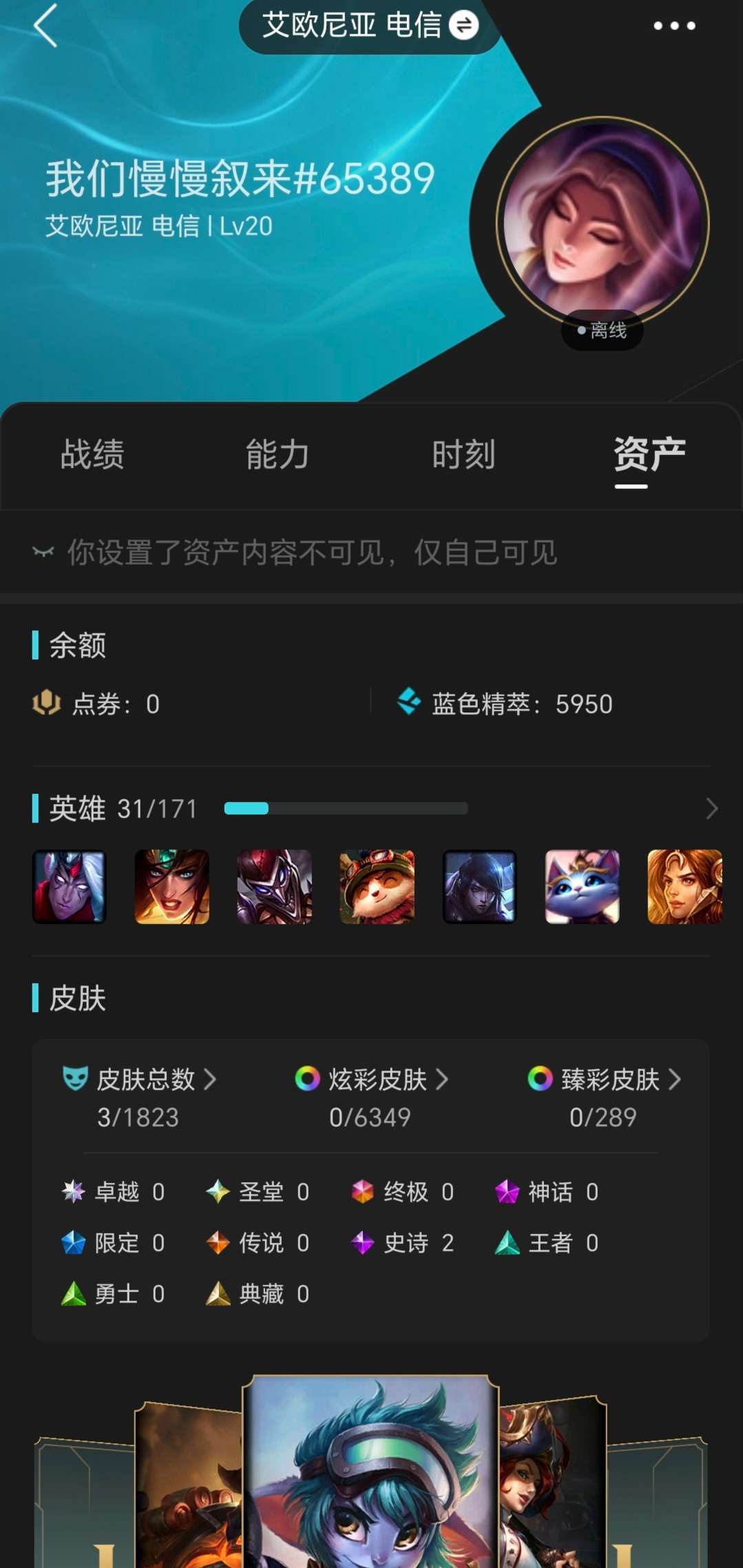Switch server via 艾欧尼亚 电信 selector
The height and width of the screenshot is (1568, 743).
[x=370, y=25]
